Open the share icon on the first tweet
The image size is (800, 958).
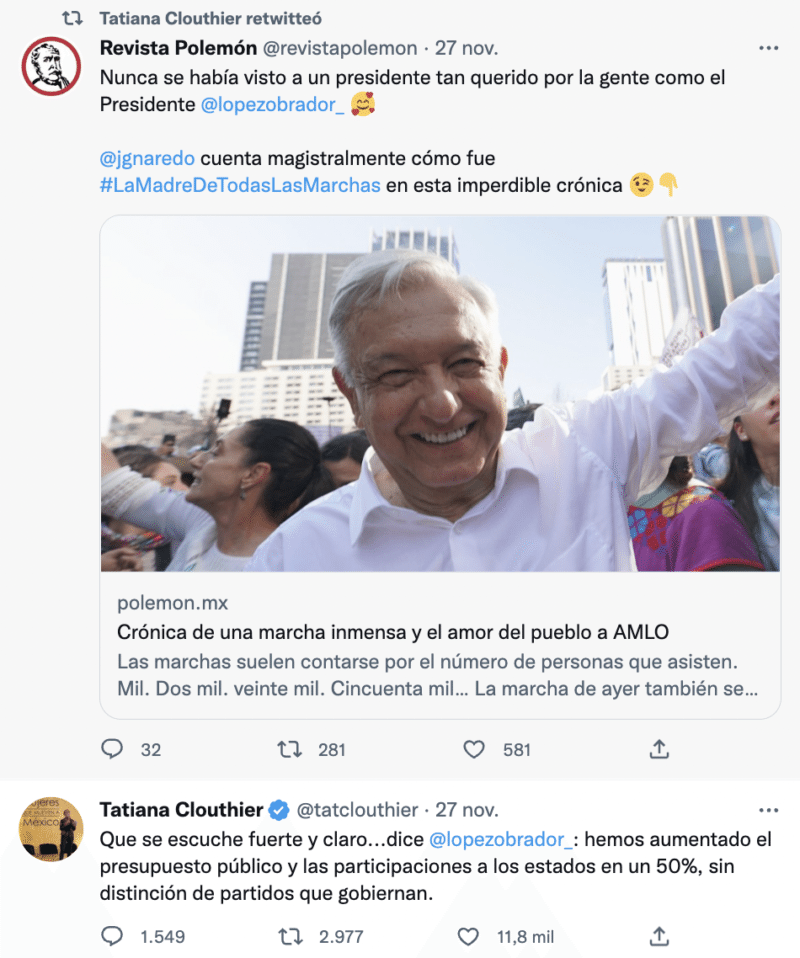(x=659, y=748)
